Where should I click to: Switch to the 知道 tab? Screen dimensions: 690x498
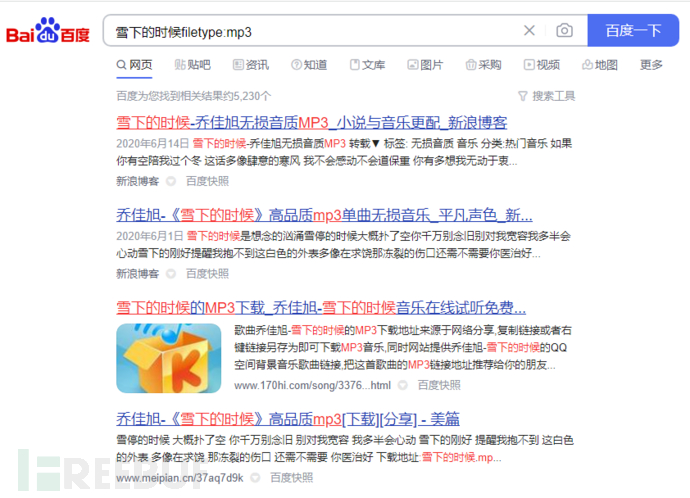pyautogui.click(x=308, y=65)
